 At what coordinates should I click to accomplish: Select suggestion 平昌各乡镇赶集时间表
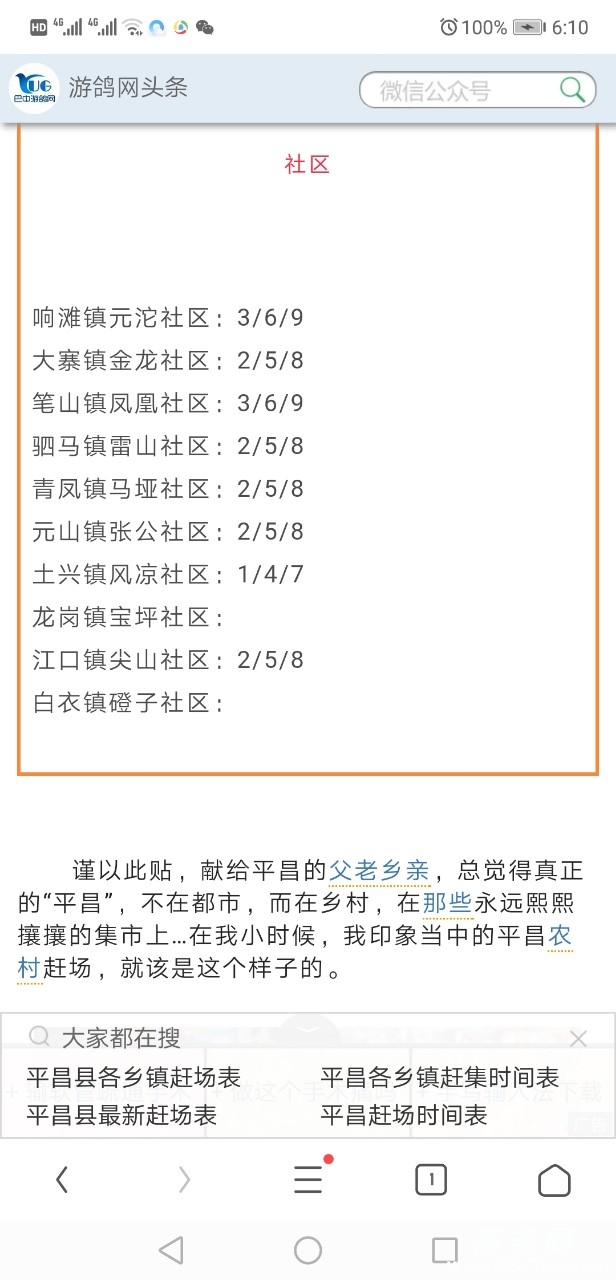[439, 1078]
